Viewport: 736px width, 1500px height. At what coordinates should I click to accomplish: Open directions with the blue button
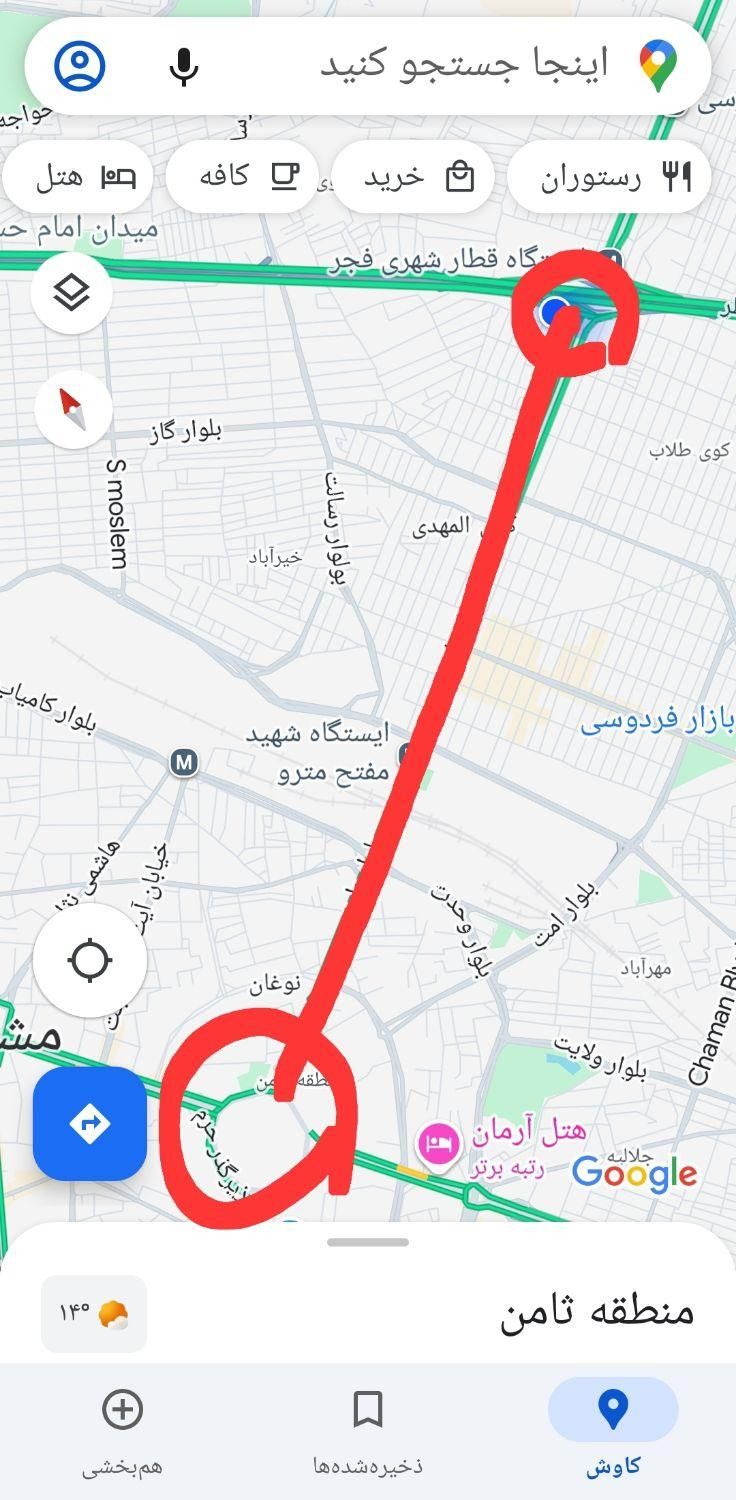[x=90, y=1124]
